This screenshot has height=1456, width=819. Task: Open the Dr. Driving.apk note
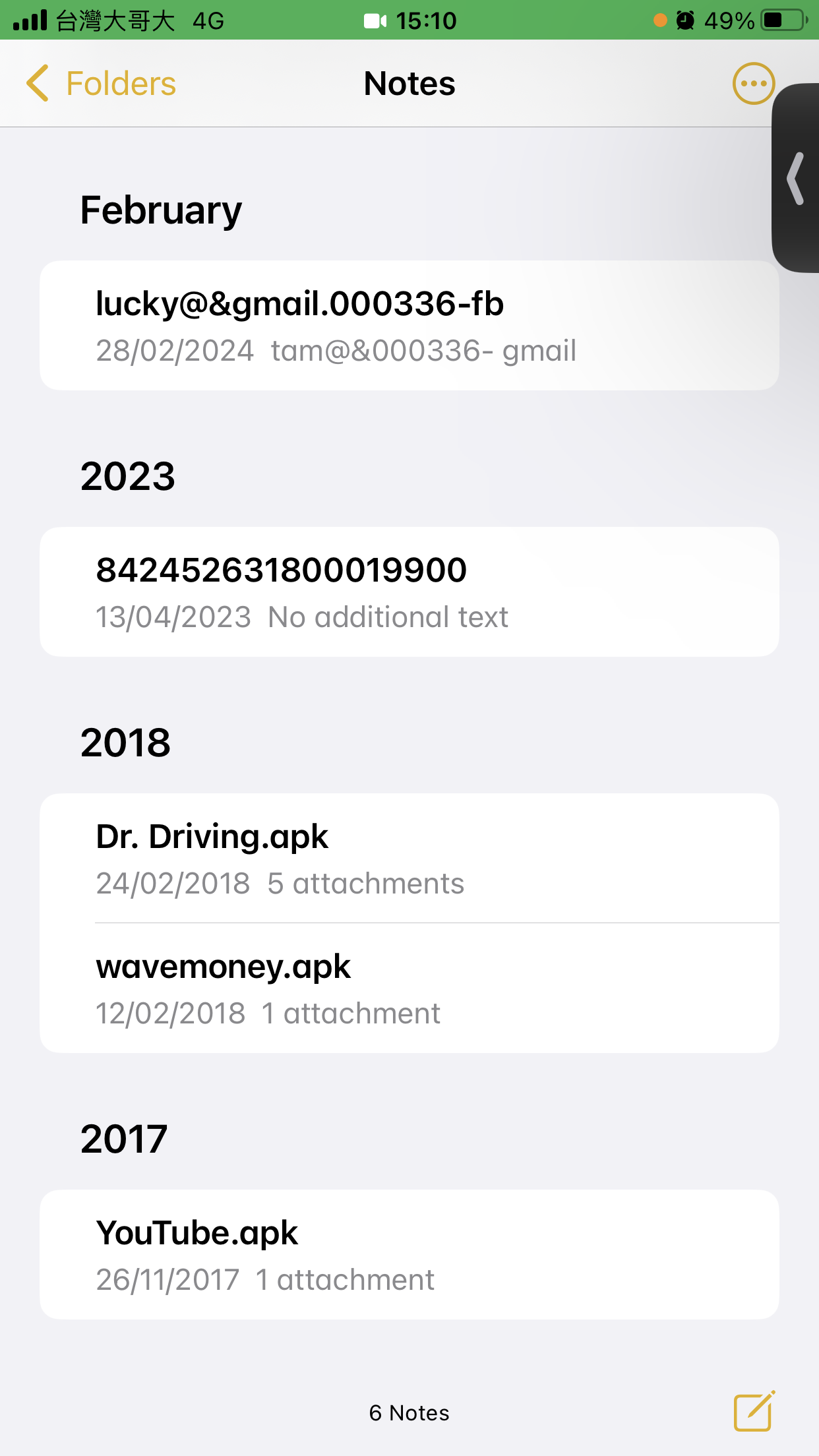click(x=409, y=858)
